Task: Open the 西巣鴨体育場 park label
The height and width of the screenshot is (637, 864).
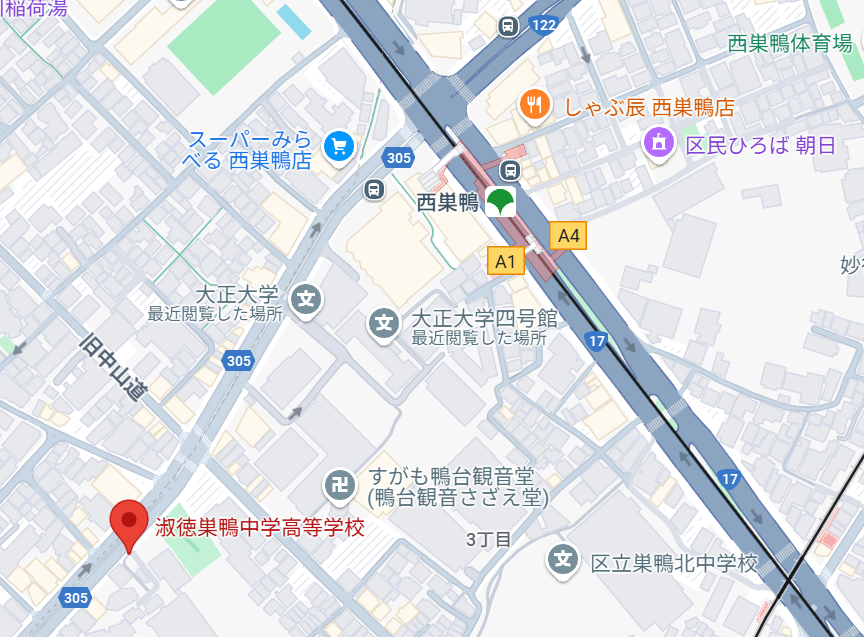Action: (789, 44)
